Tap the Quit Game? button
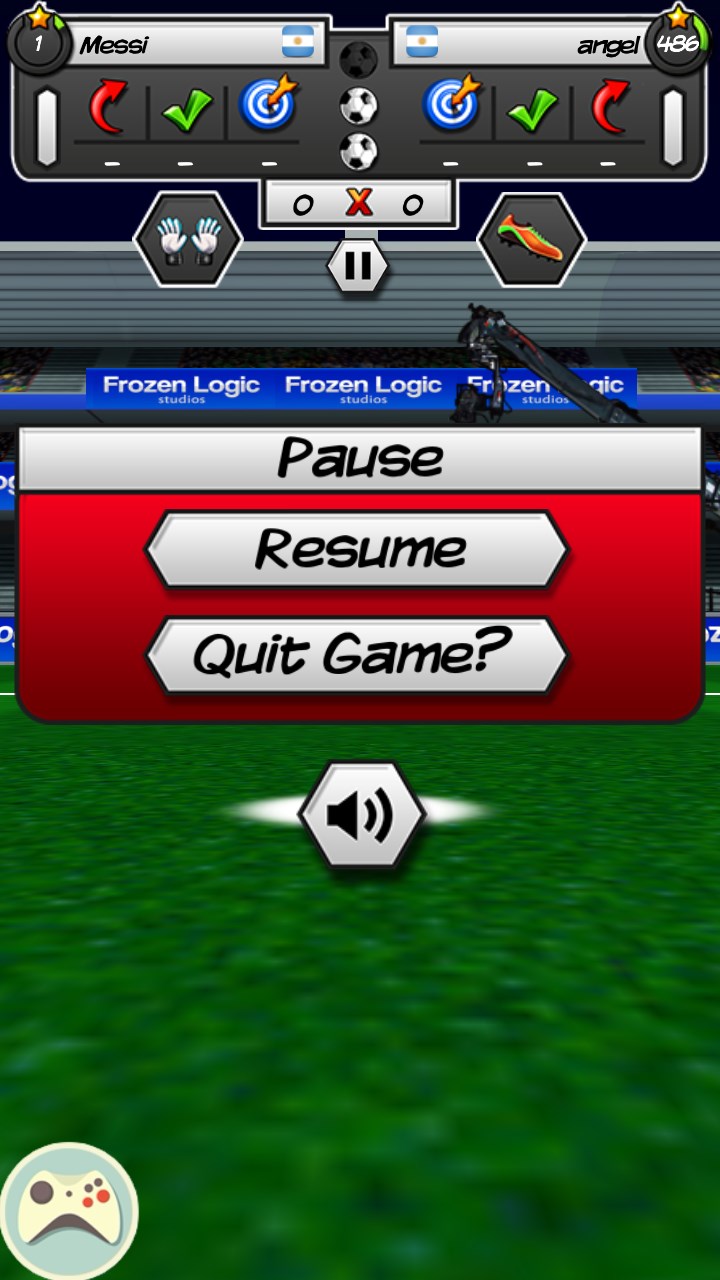This screenshot has height=1280, width=720. [x=358, y=655]
